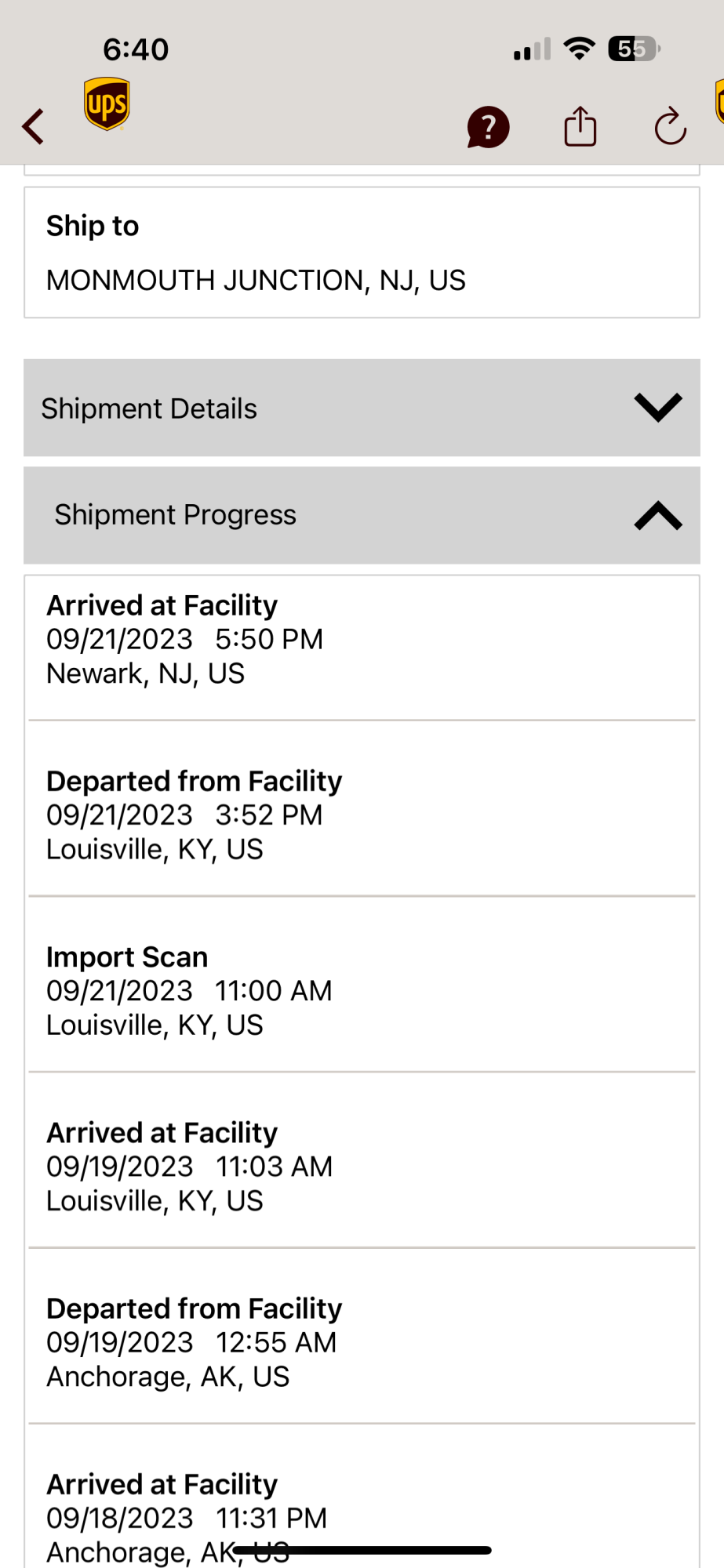Refresh the tracking information
Image resolution: width=724 pixels, height=1568 pixels.
[670, 127]
